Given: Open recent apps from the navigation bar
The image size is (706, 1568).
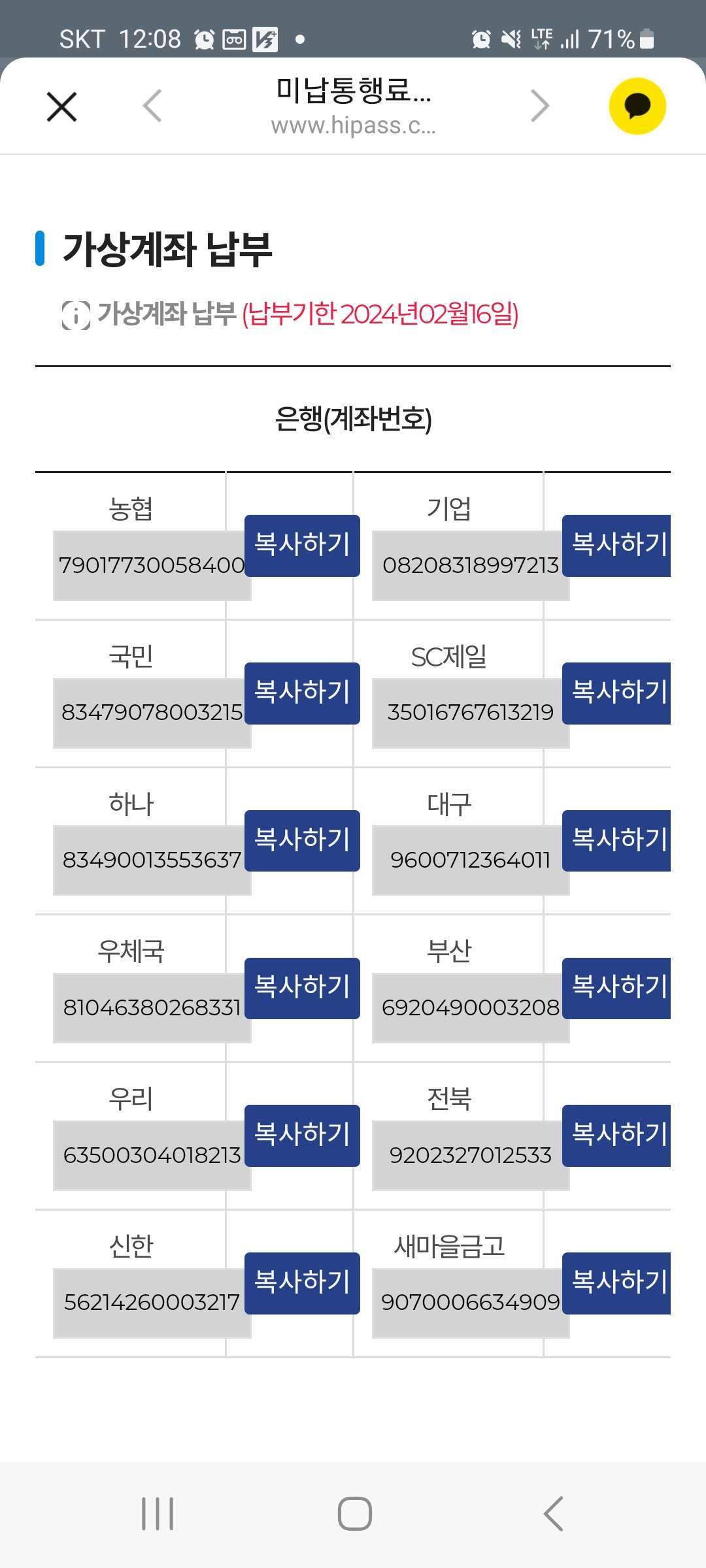Looking at the screenshot, I should [x=158, y=1514].
